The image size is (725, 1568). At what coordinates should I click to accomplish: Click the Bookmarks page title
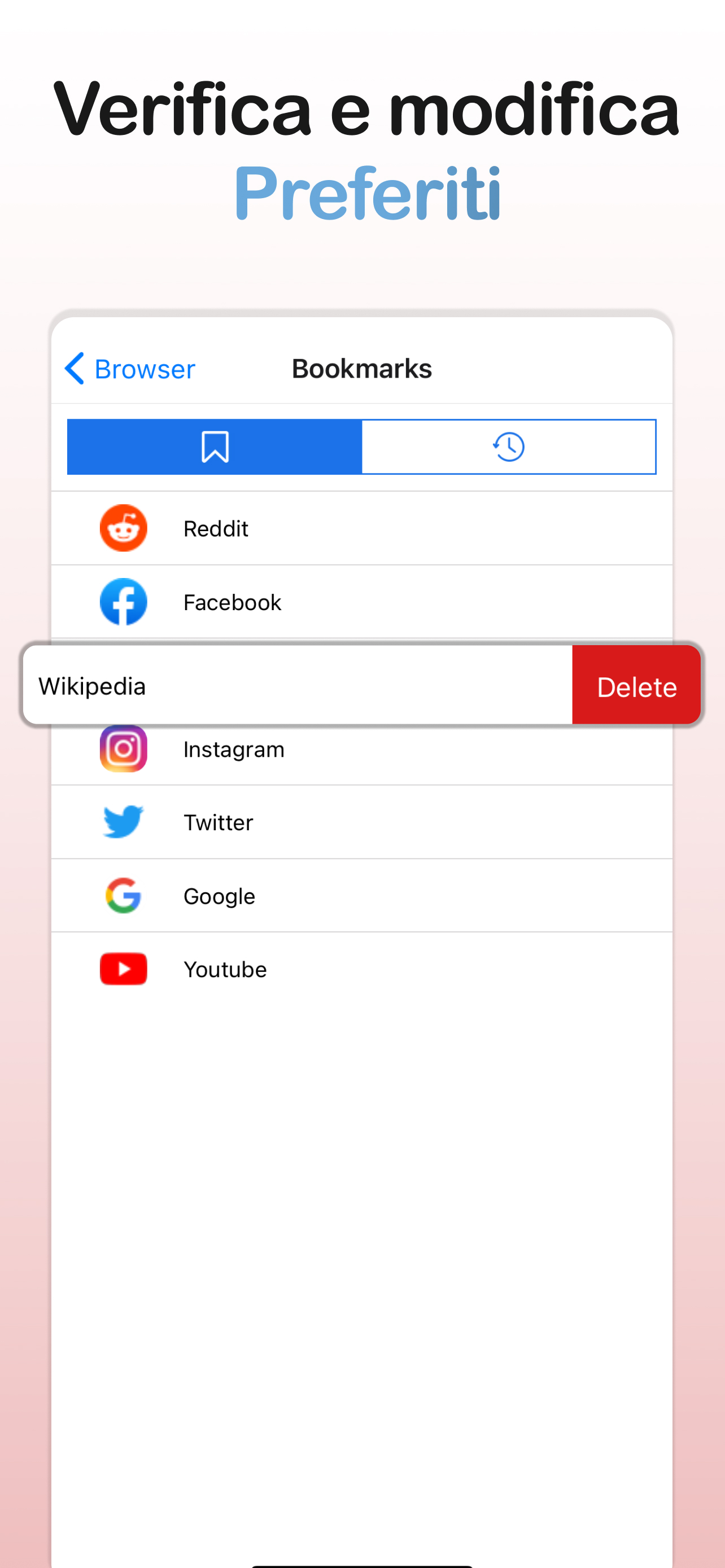[x=361, y=368]
